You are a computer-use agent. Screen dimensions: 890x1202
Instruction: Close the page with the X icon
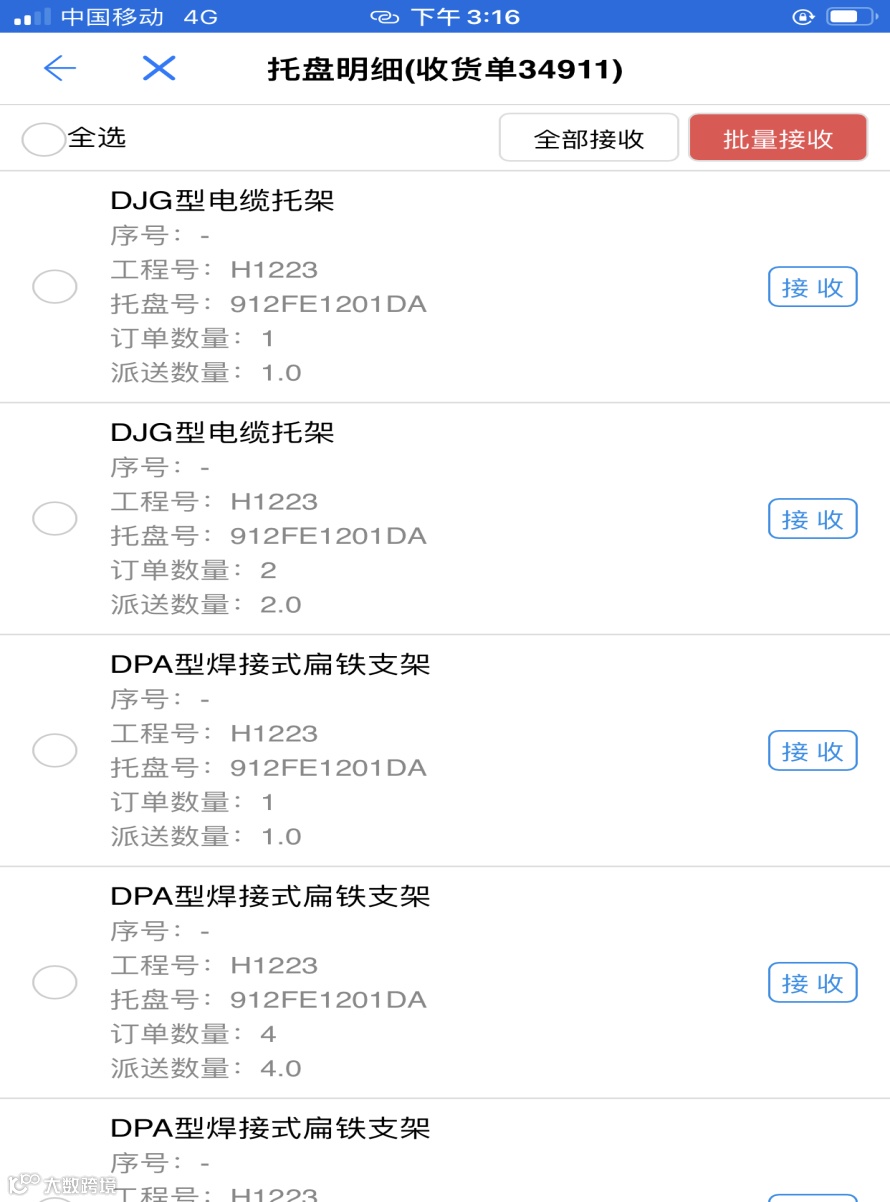coord(159,68)
